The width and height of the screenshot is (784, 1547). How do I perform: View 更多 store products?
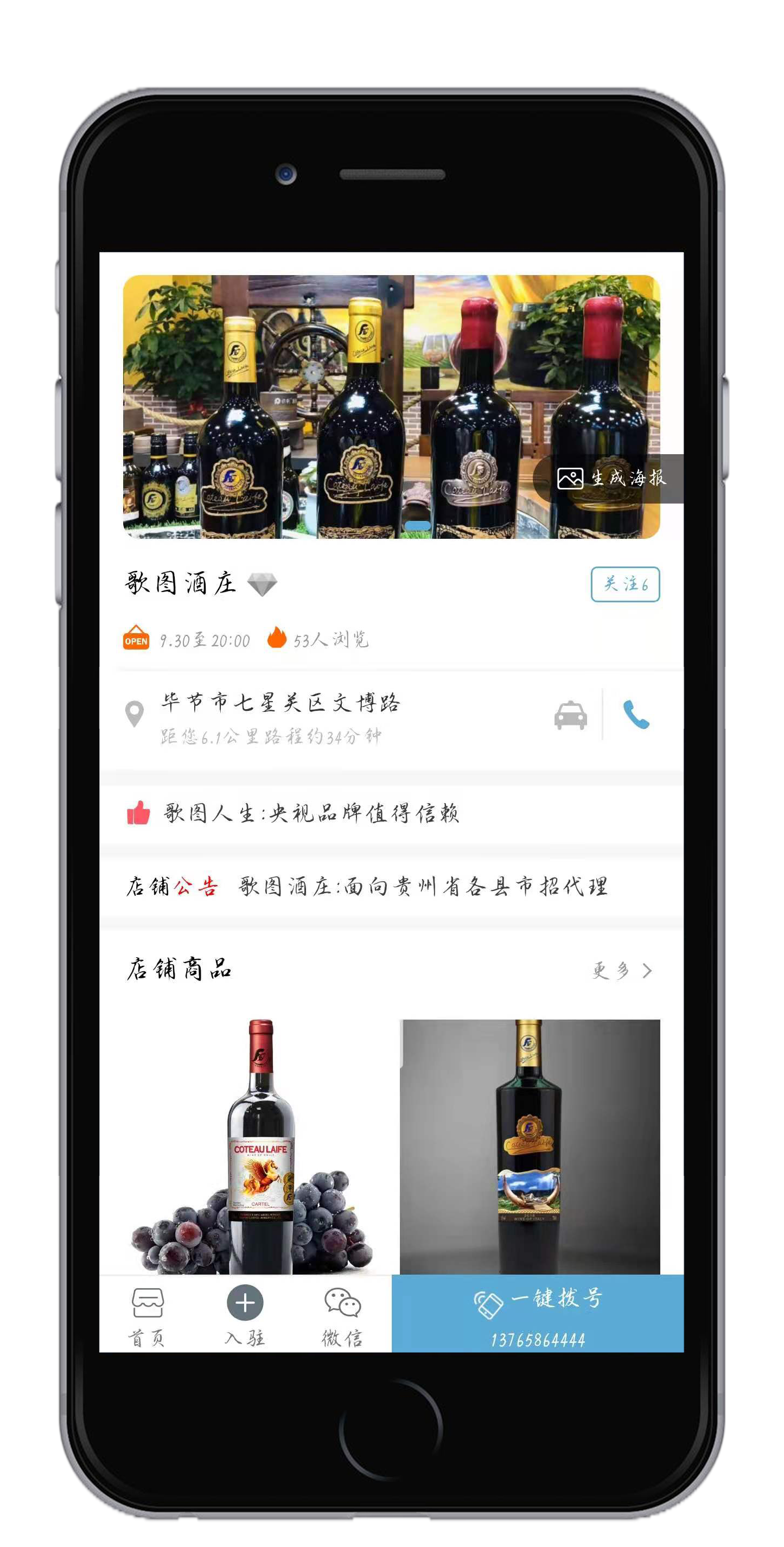pos(622,971)
